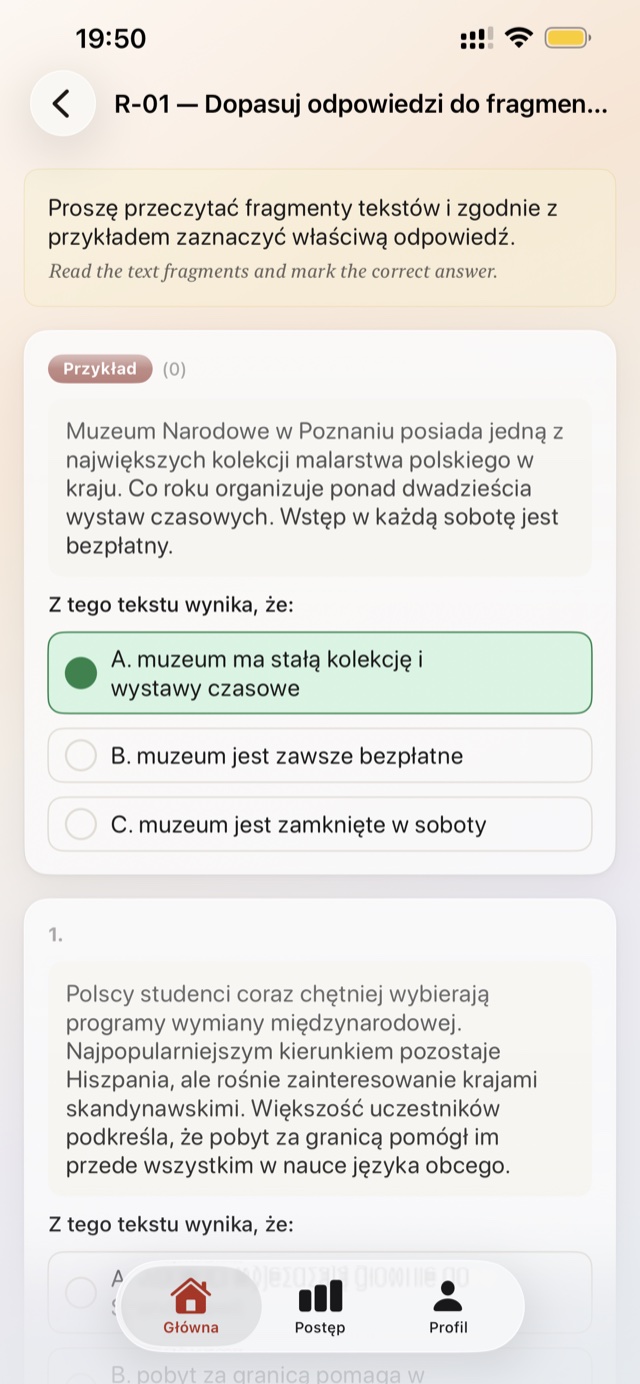Go back from the R-01 exercise
The width and height of the screenshot is (640, 1384).
click(62, 103)
